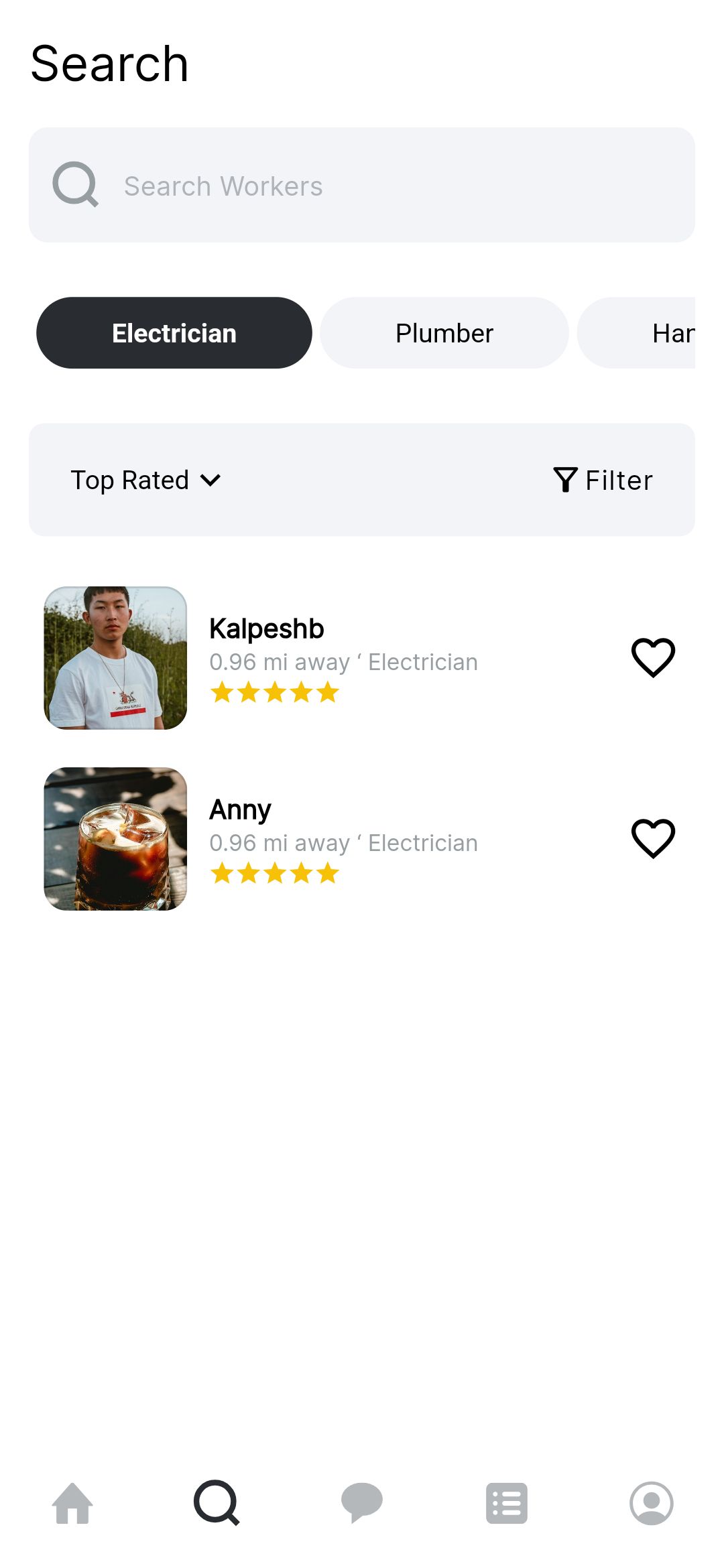Screen dimensions: 724x1568
Task: Favorite Kalpeshb with the heart icon
Action: pos(653,657)
